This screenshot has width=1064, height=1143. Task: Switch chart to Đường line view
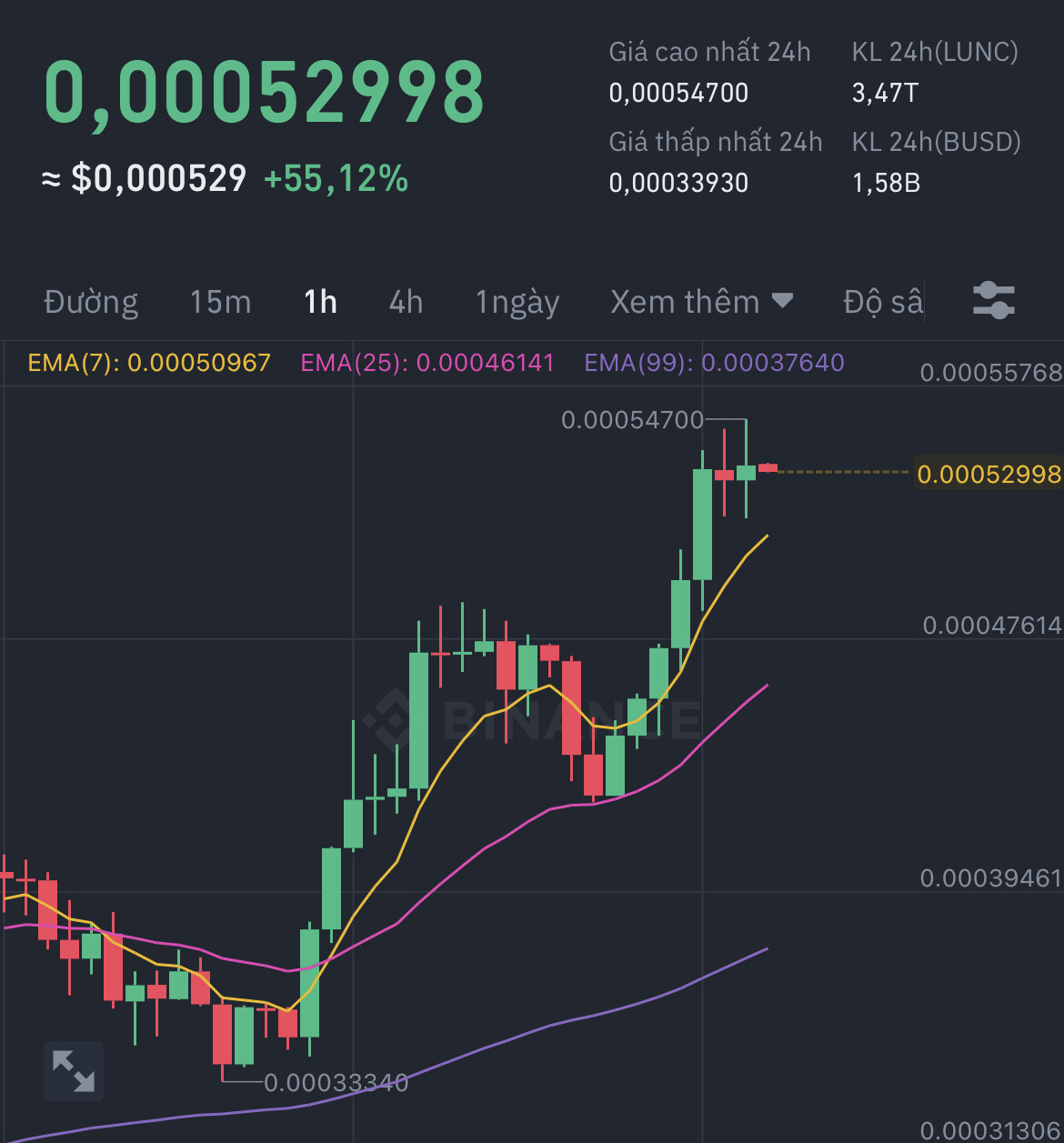tap(91, 302)
